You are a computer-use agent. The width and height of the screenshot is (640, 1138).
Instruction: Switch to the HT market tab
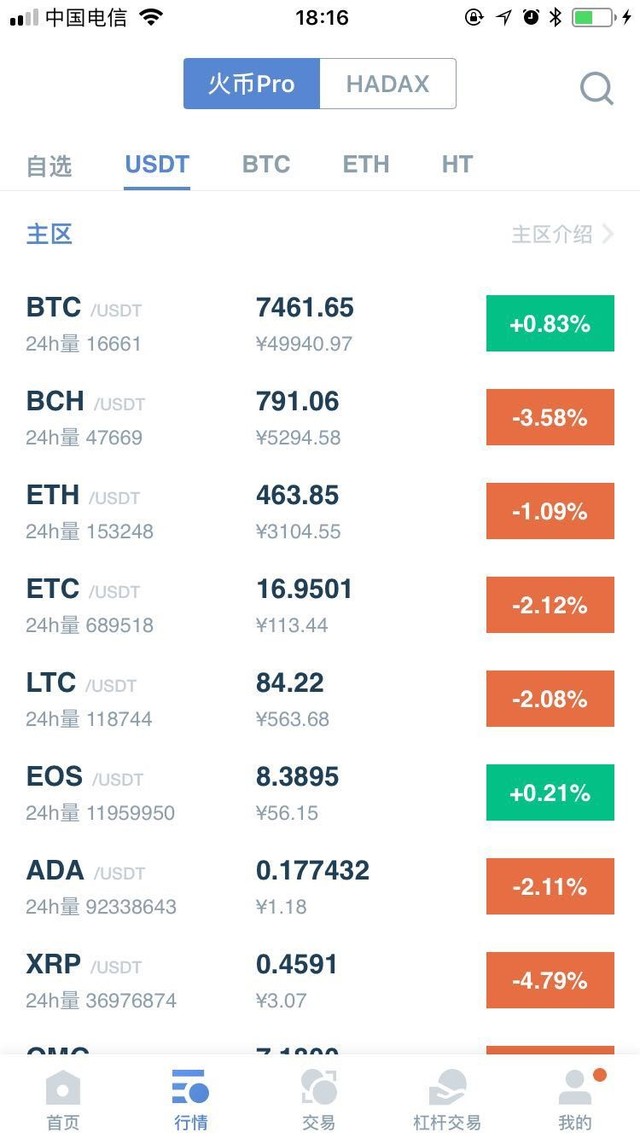(x=457, y=165)
